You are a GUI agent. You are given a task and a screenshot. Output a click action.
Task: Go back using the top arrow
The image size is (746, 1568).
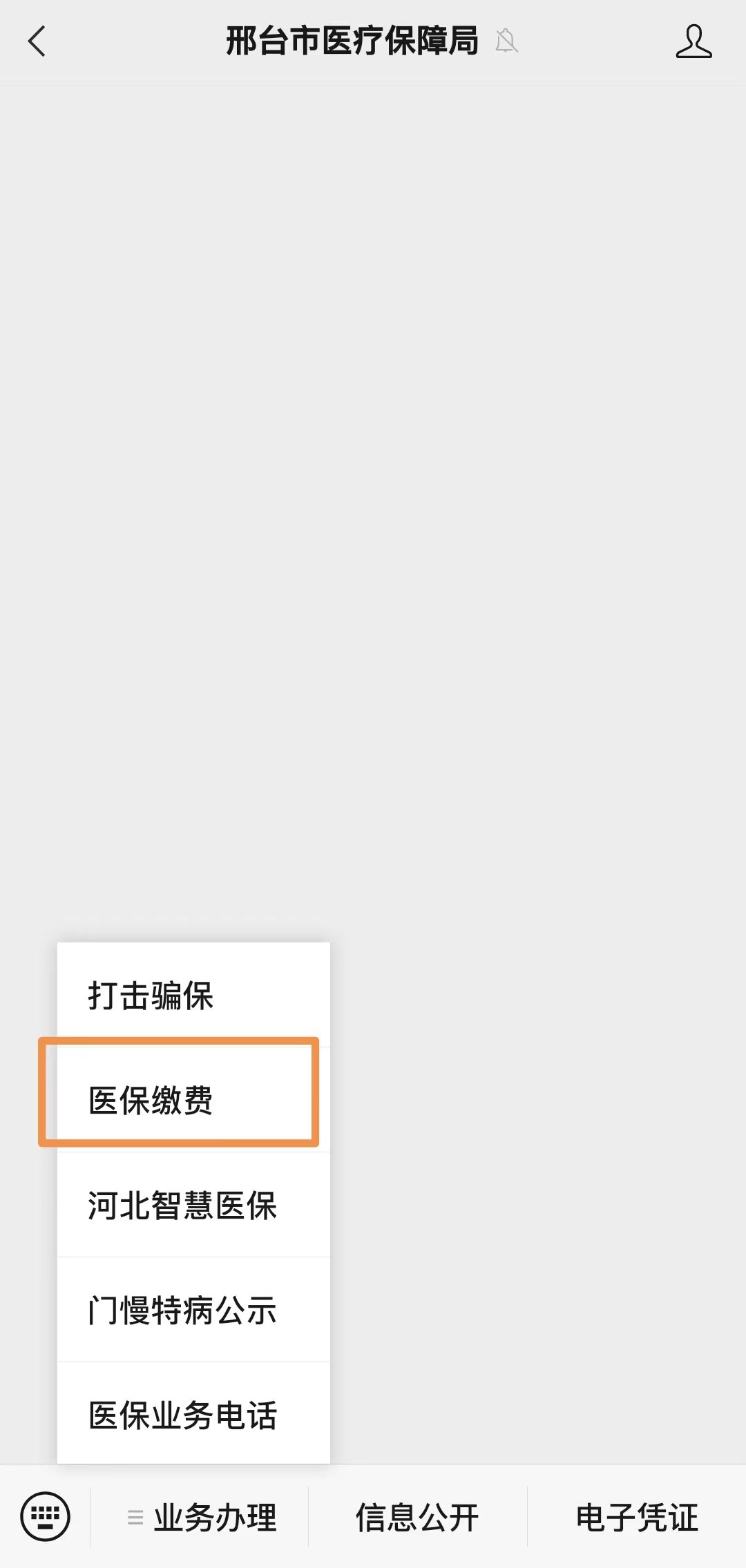(37, 41)
